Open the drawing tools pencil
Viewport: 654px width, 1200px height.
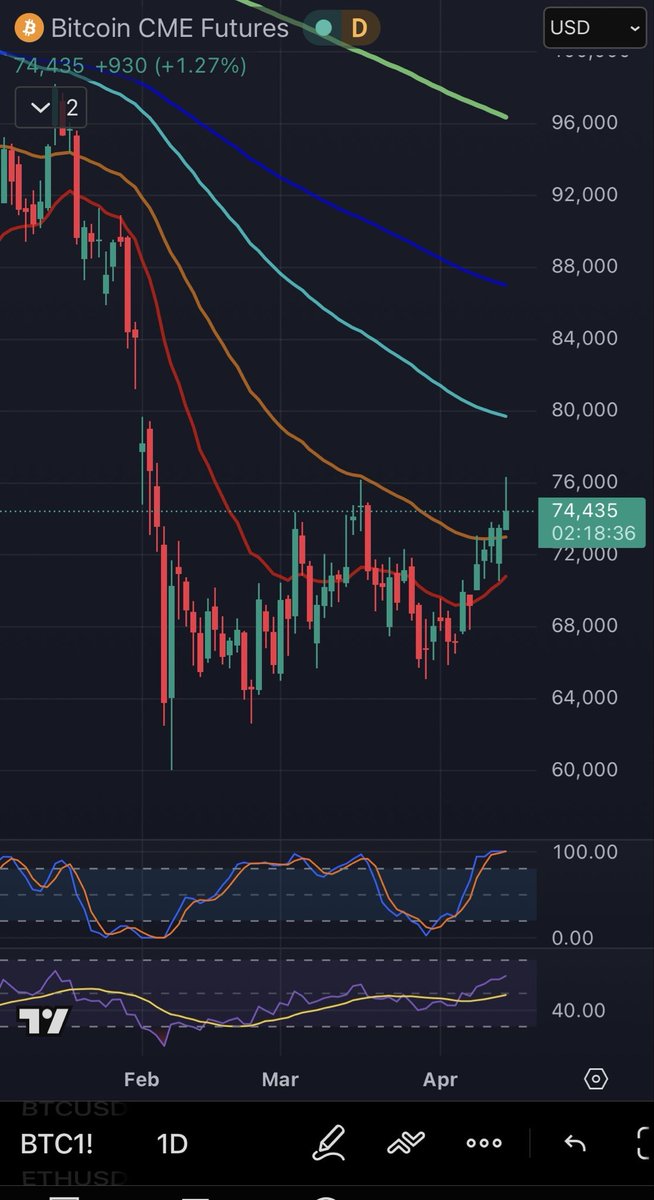point(328,1142)
